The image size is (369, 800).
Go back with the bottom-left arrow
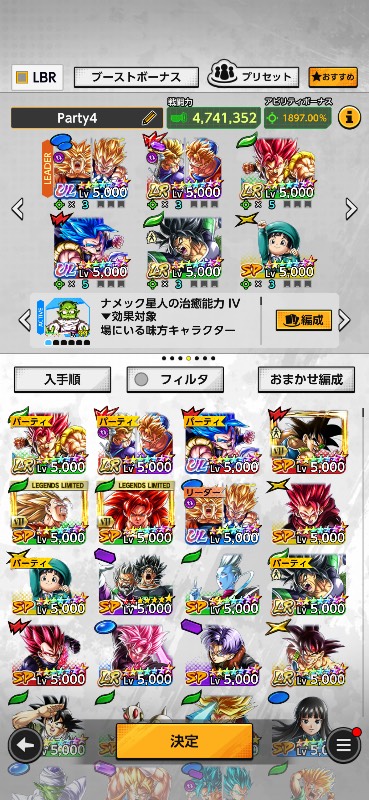25,745
